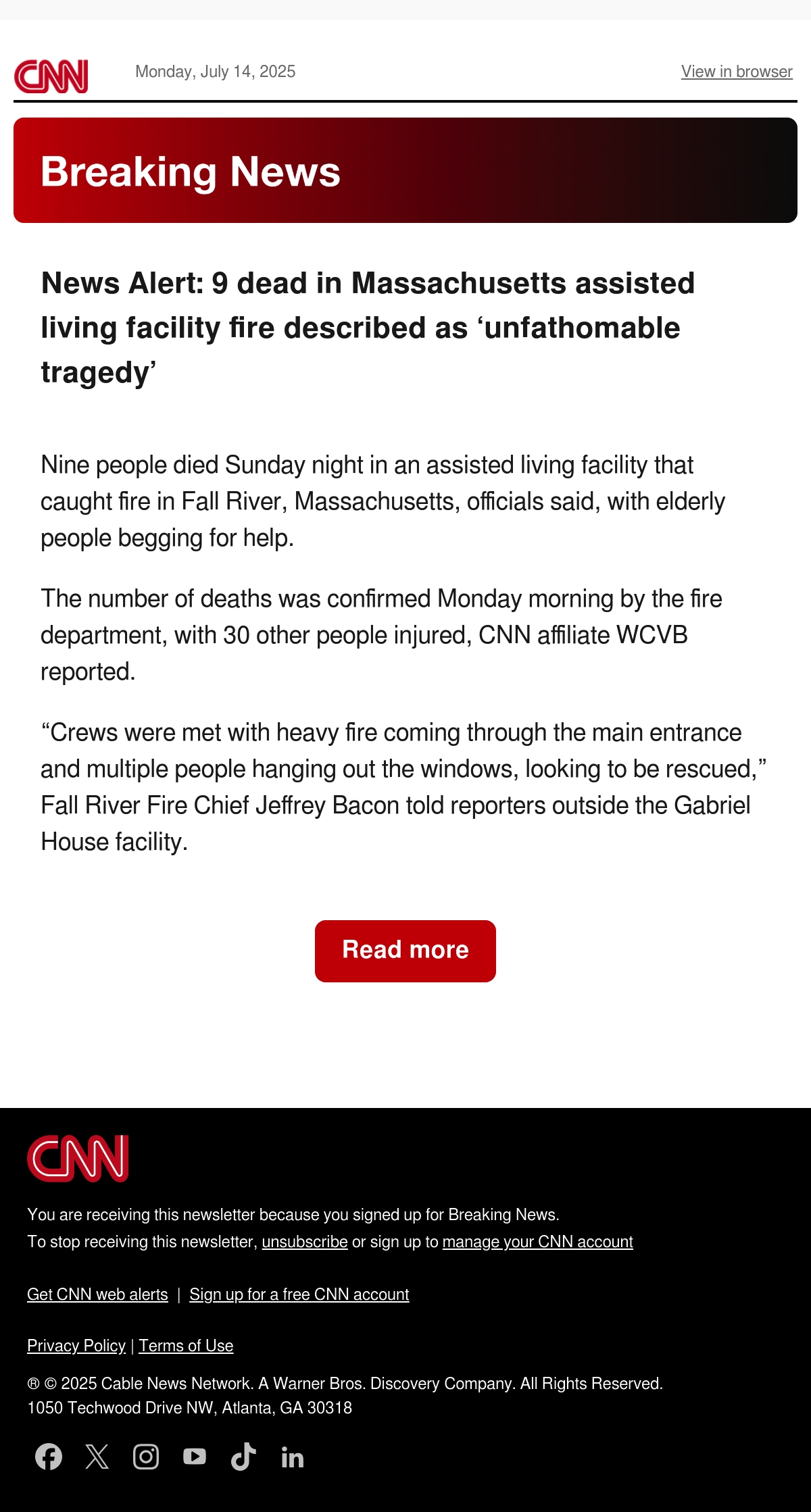Open the View in browser link
Viewport: 811px width, 1512px height.
737,72
